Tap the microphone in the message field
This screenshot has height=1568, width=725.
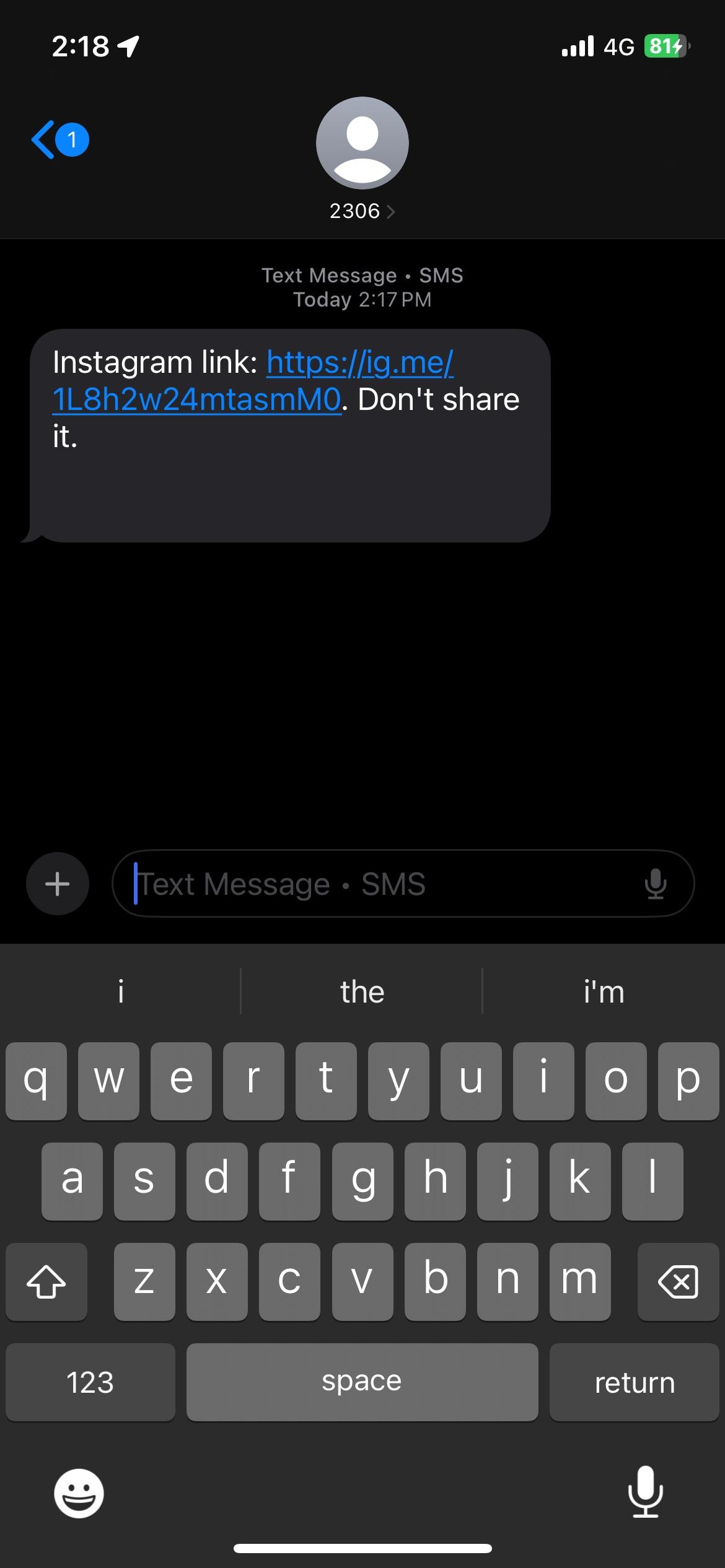tap(656, 884)
